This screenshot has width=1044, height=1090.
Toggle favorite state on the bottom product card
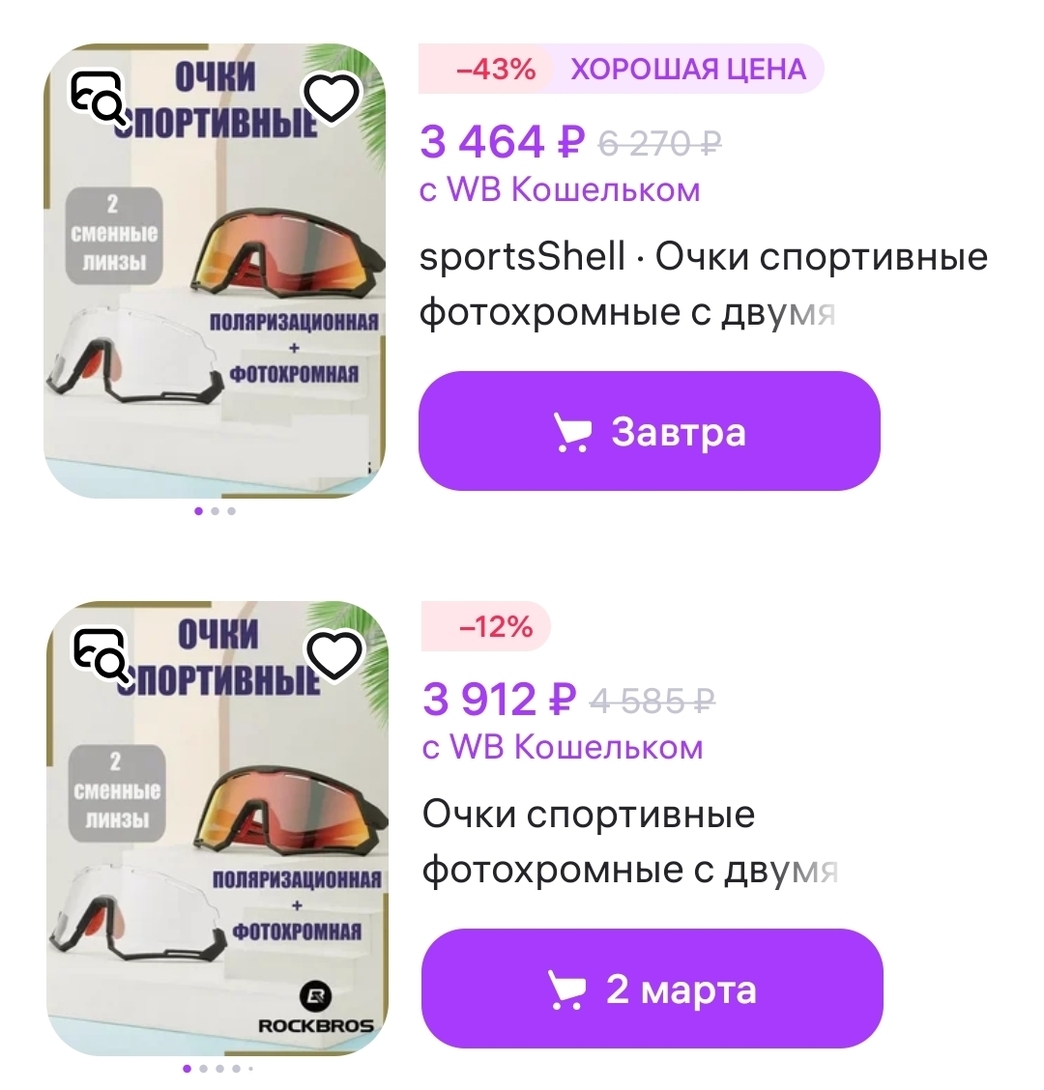pos(333,657)
